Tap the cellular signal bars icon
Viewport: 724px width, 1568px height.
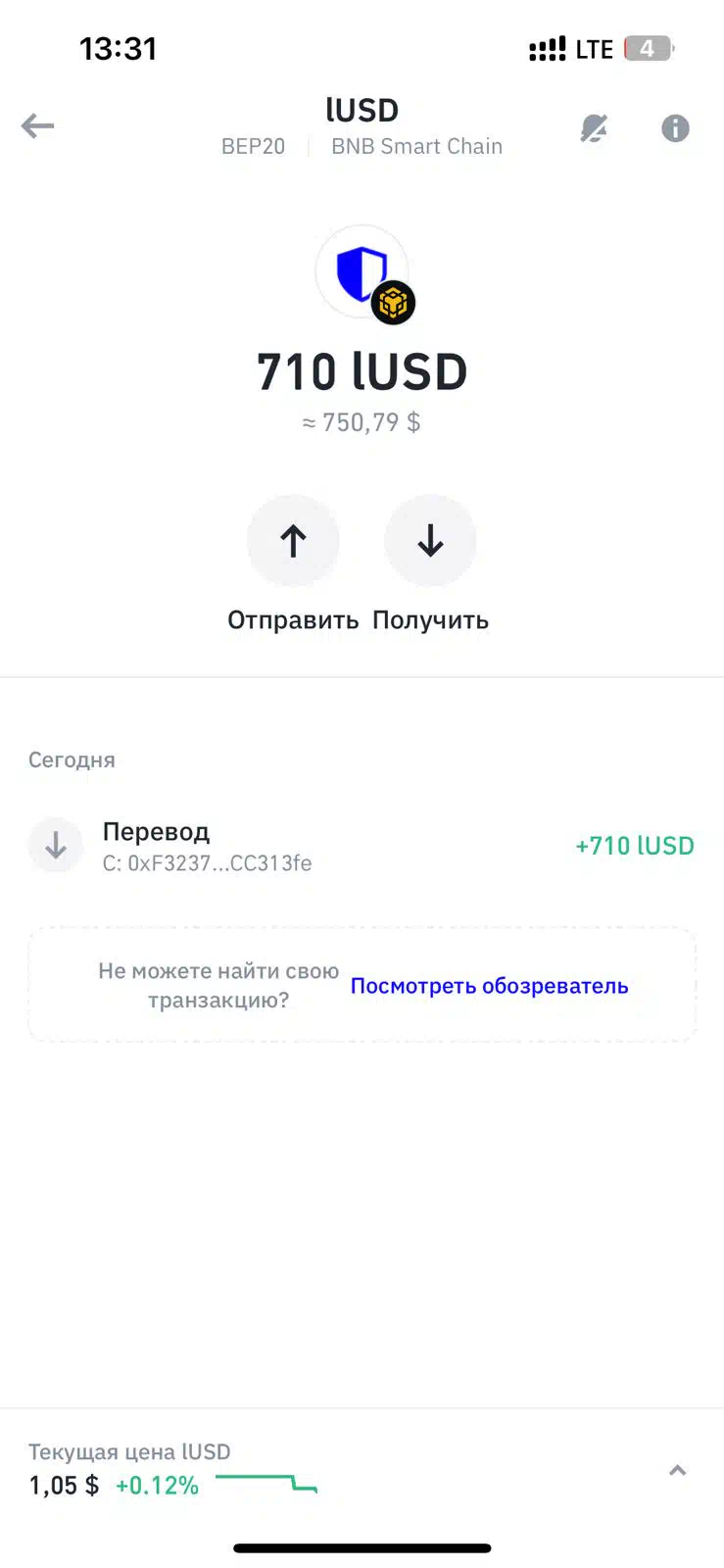547,48
